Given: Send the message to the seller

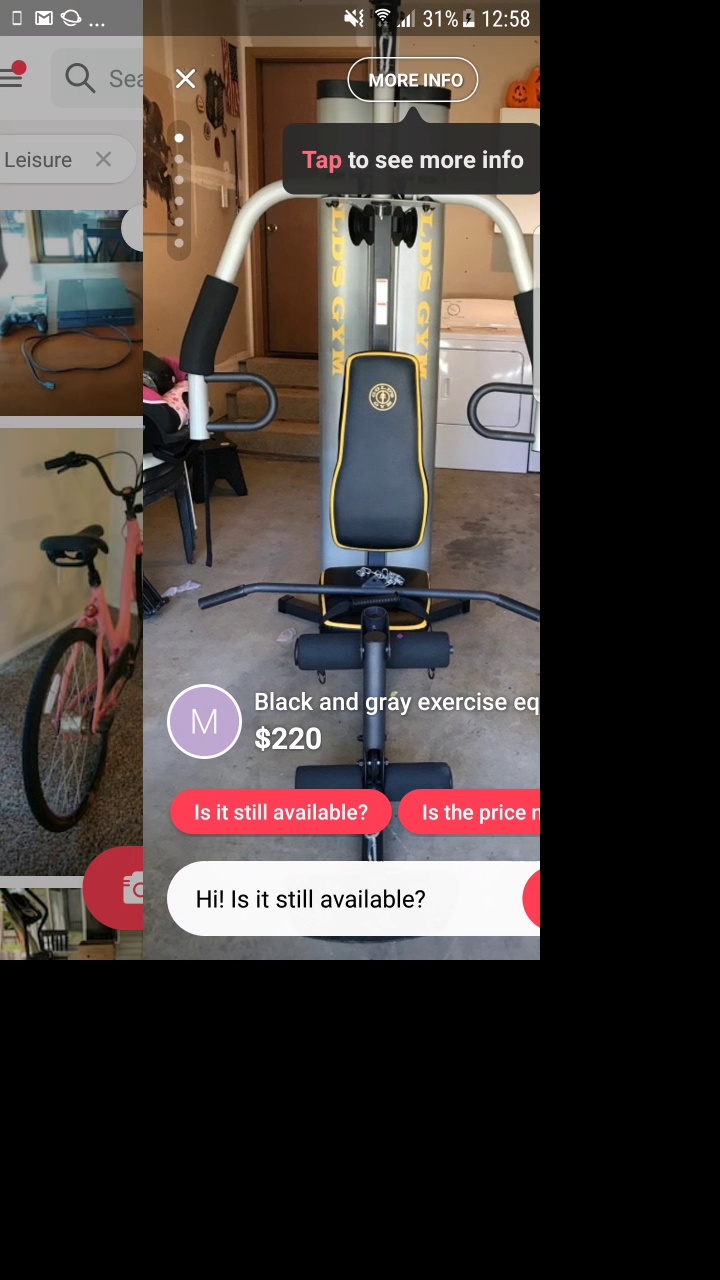Looking at the screenshot, I should click(532, 898).
